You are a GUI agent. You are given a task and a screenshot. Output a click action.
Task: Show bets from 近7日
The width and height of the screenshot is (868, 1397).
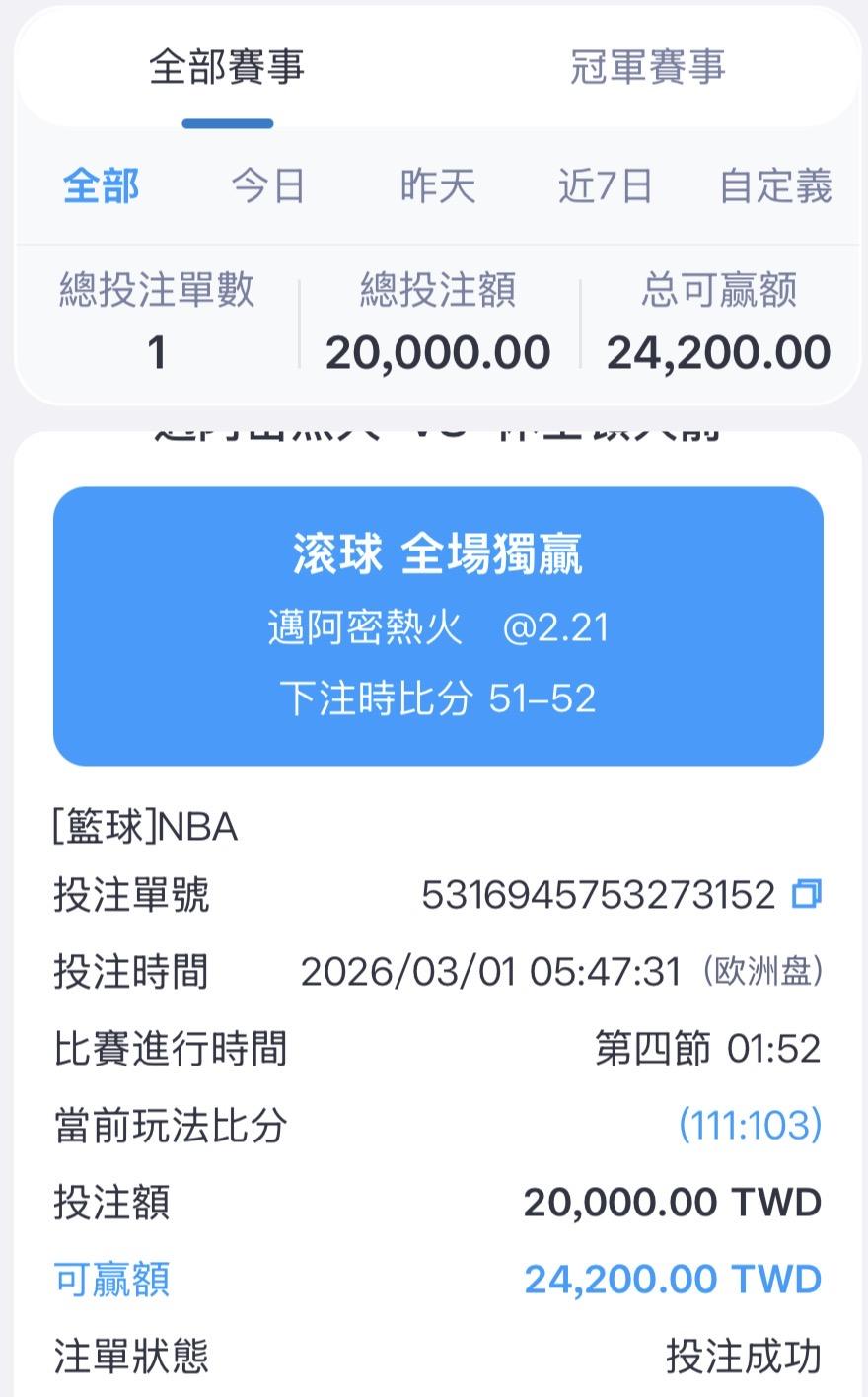point(605,185)
